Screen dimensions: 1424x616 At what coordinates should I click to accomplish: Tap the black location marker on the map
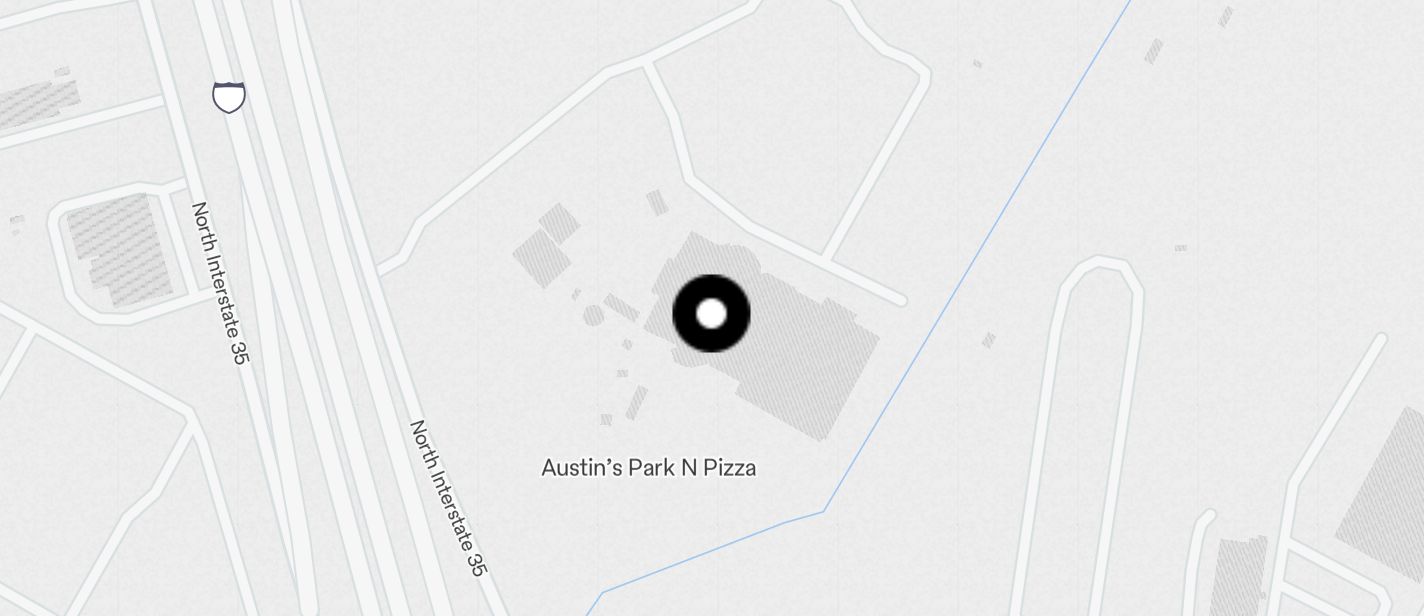(711, 313)
